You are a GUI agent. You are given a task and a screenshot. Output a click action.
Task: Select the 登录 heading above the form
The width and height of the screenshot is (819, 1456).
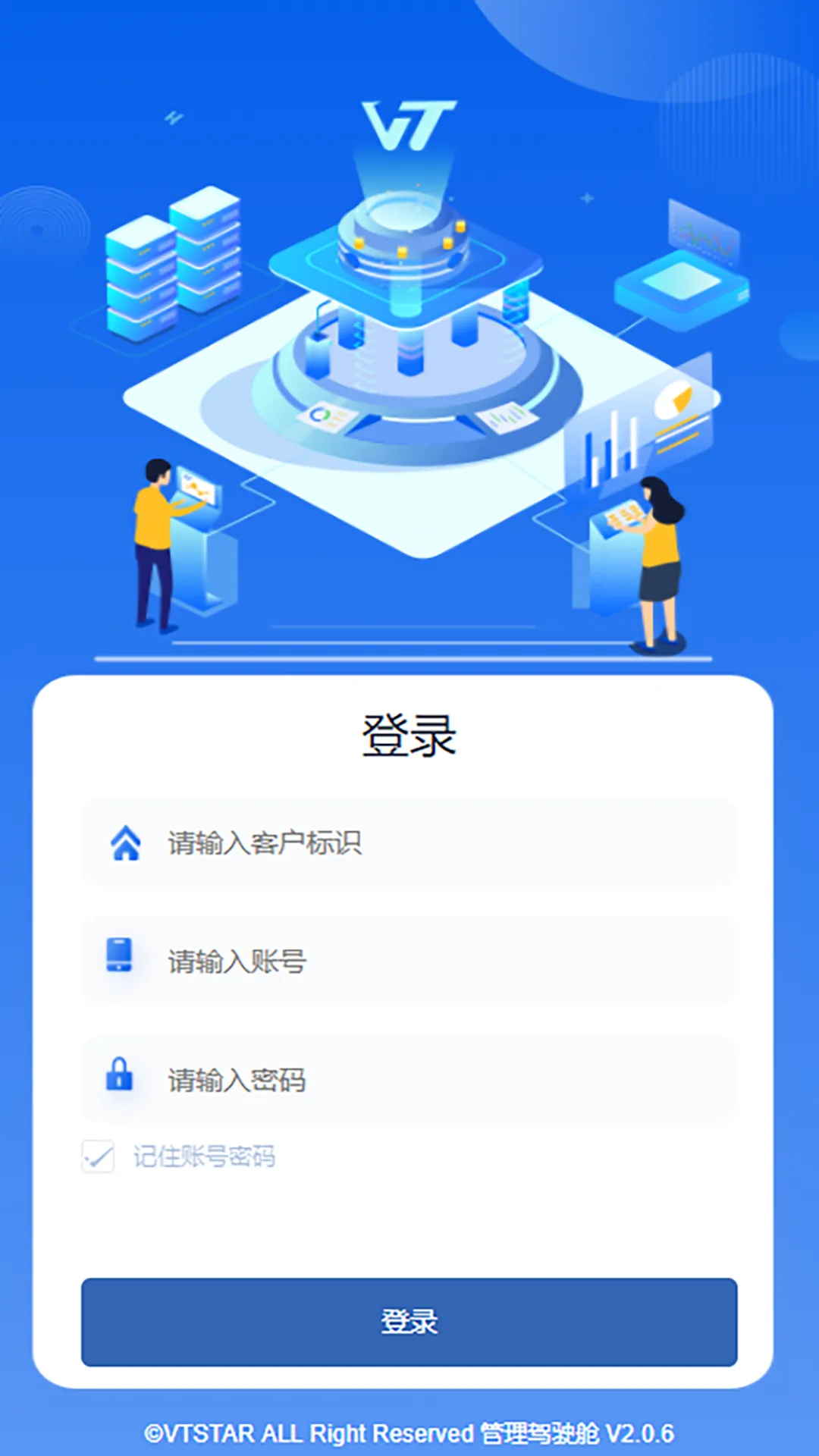pos(409,734)
